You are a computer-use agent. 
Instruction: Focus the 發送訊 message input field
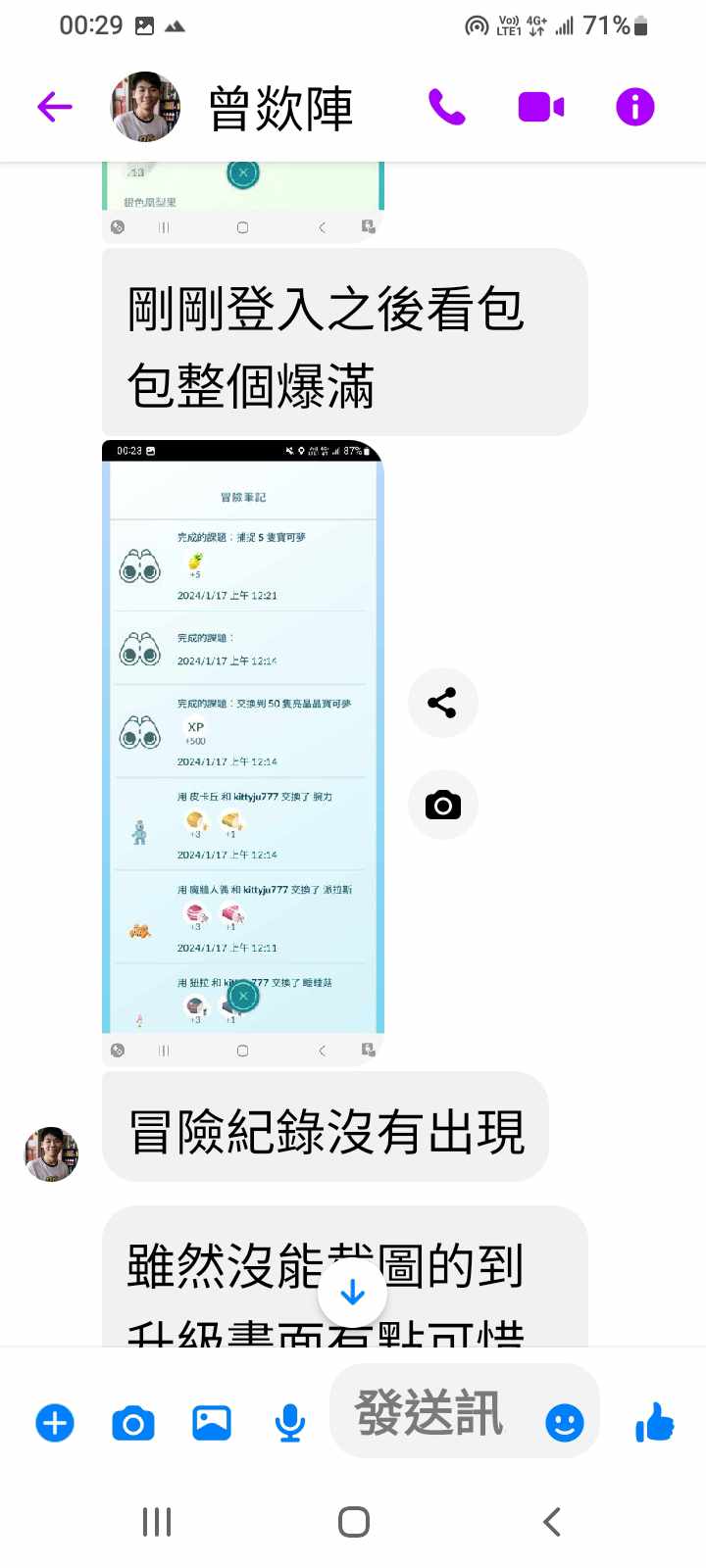click(431, 1413)
